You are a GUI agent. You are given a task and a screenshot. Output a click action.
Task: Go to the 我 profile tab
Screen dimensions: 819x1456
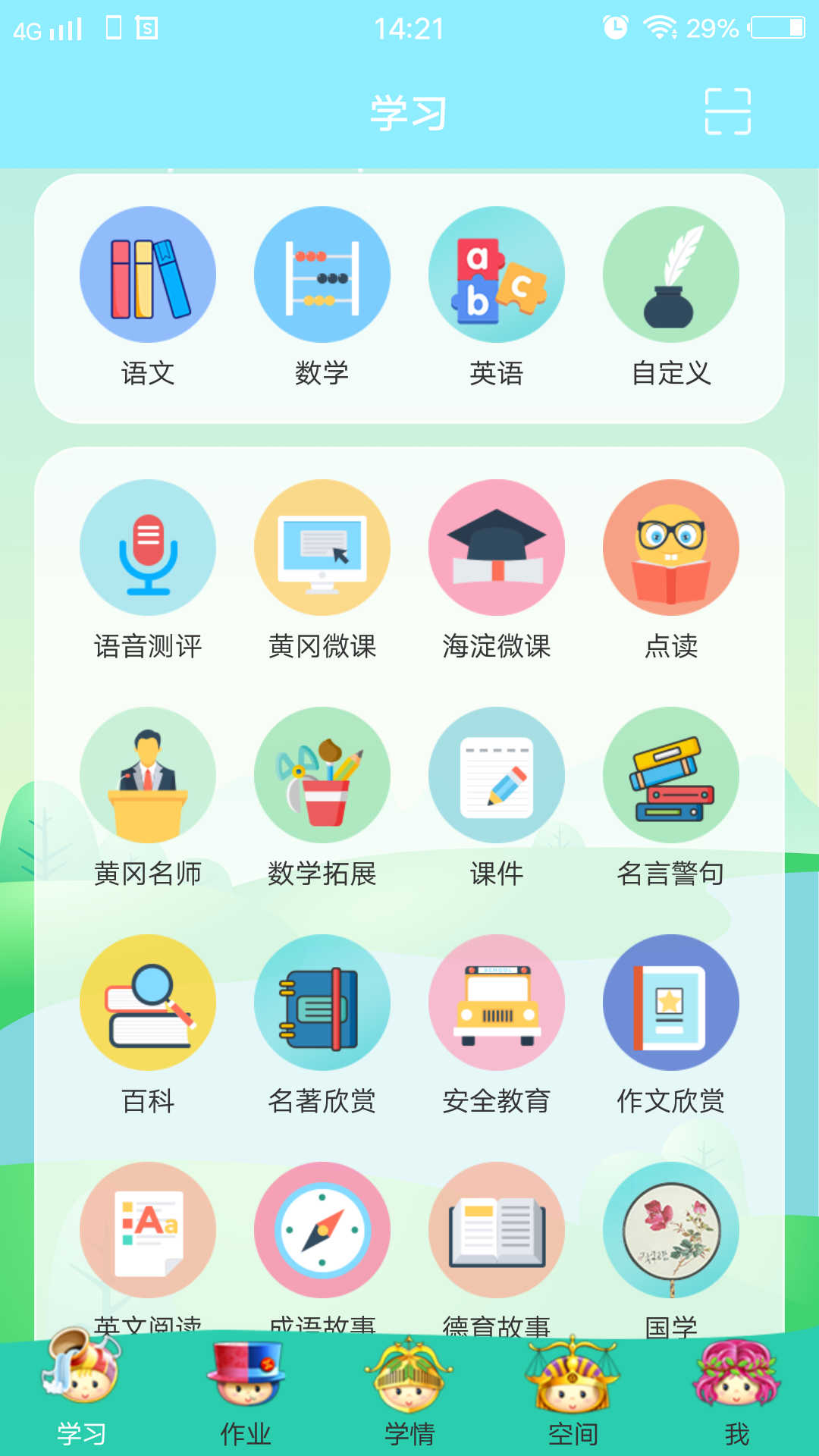click(x=736, y=1395)
